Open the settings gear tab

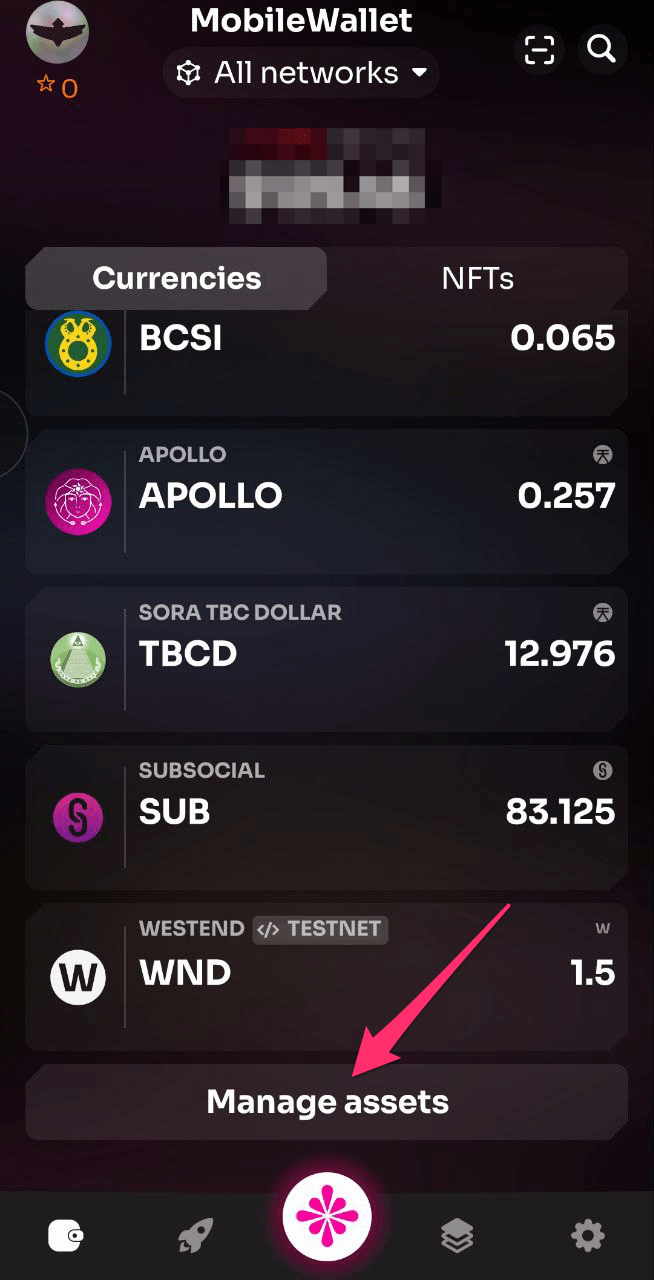(587, 1237)
